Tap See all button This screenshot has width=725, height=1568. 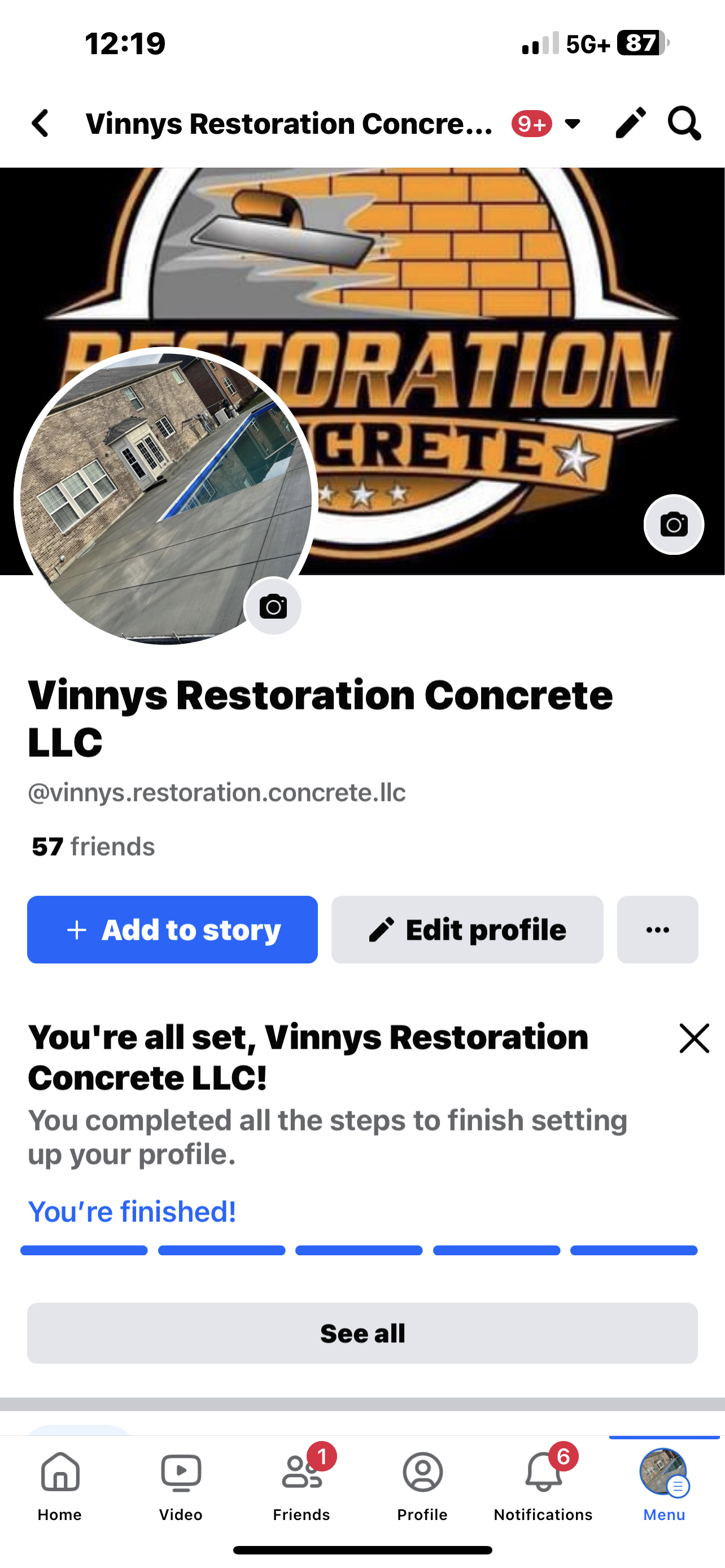coord(362,1333)
